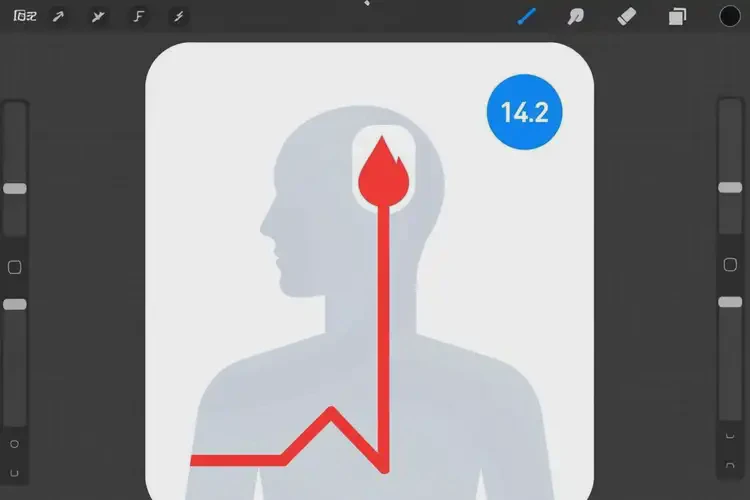Tap the square modifier button on left sidebar
The width and height of the screenshot is (750, 500).
(x=15, y=267)
